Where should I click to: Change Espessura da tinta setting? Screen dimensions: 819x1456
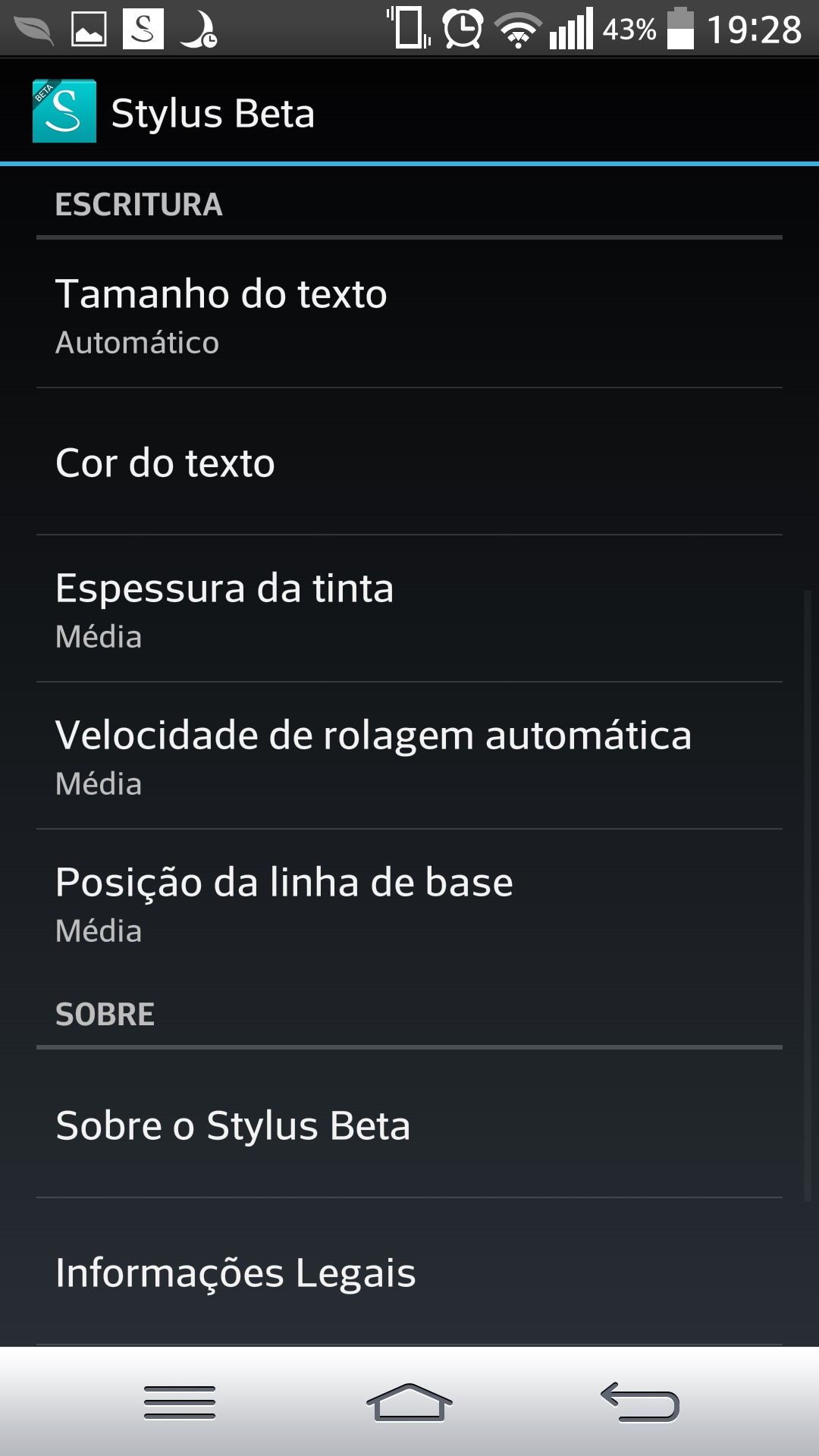[x=409, y=609]
